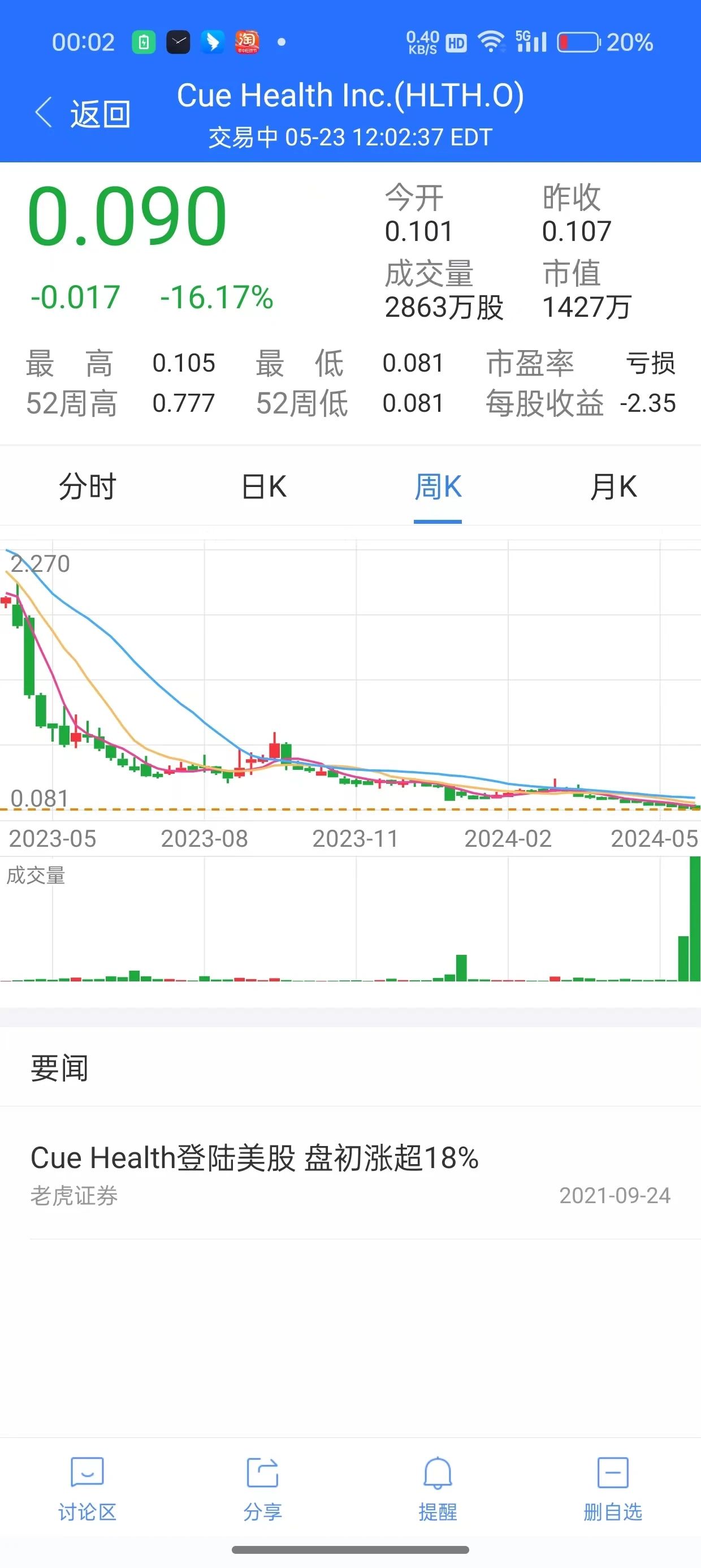Viewport: 701px width, 1568px height.
Task: Go back using the 返回 button
Action: click(x=82, y=114)
